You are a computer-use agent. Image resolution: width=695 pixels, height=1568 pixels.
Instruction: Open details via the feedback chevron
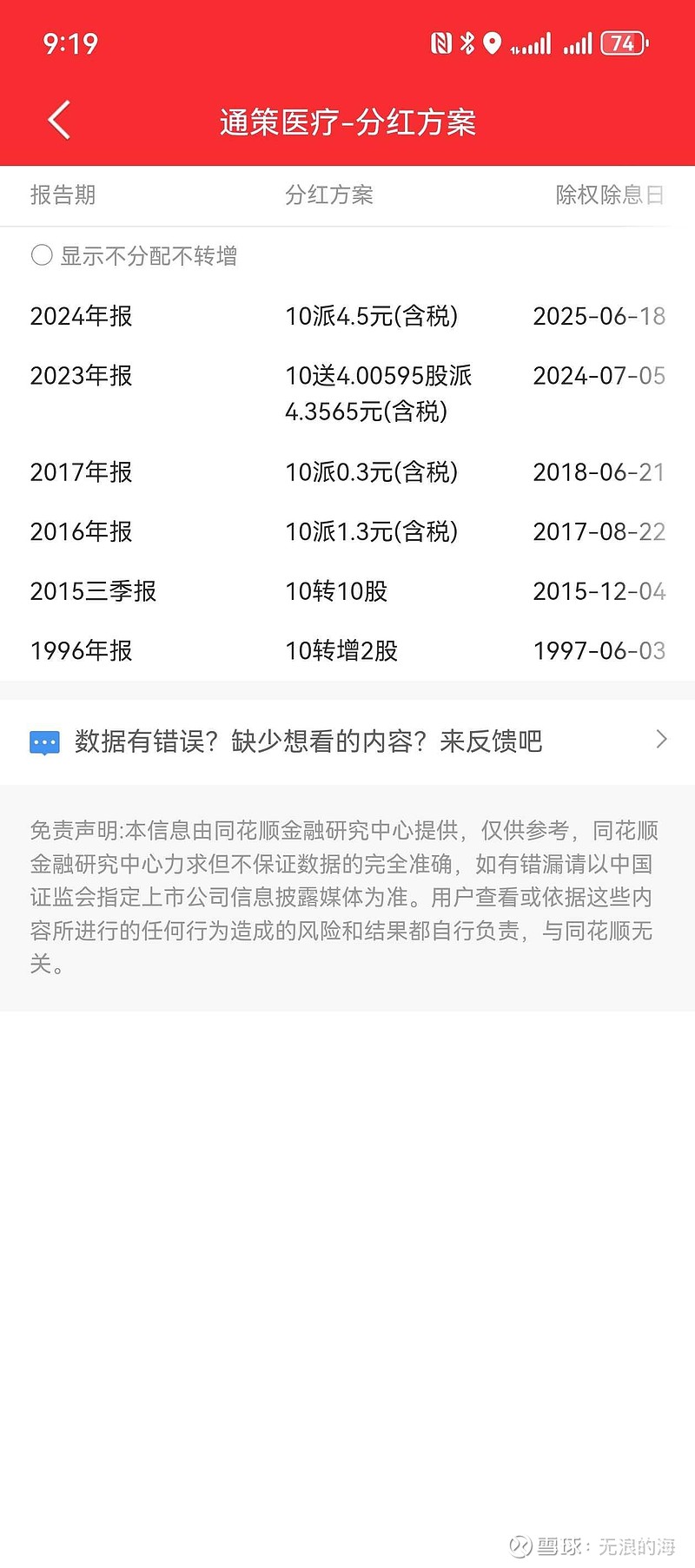click(661, 741)
